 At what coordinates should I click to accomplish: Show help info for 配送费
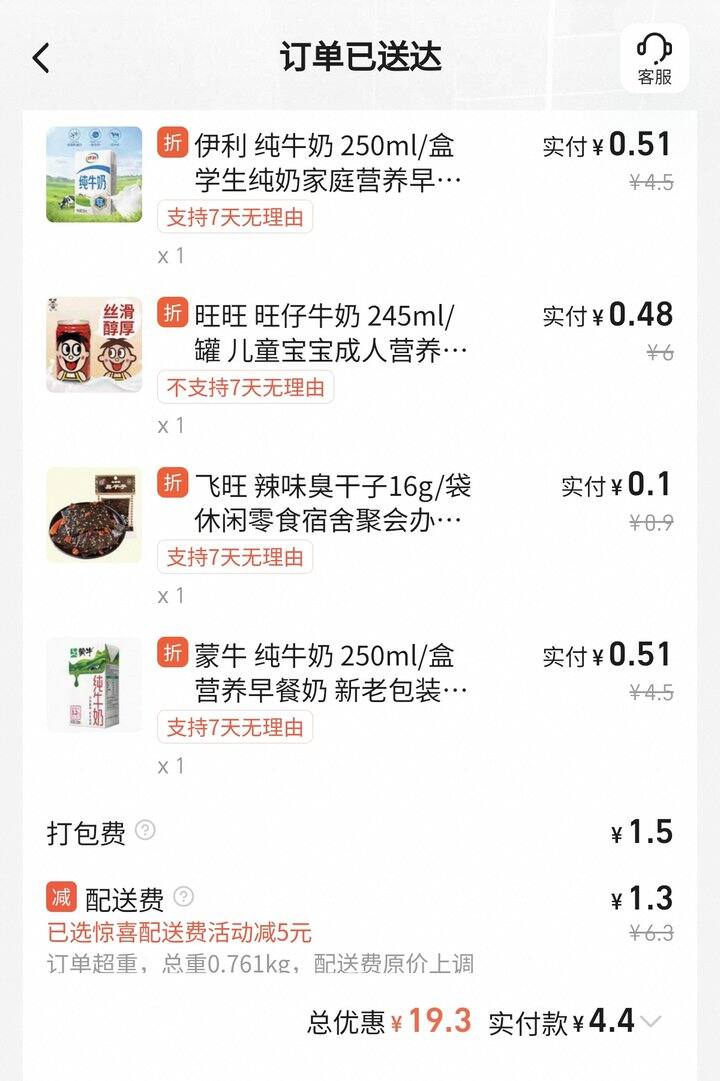[x=184, y=897]
